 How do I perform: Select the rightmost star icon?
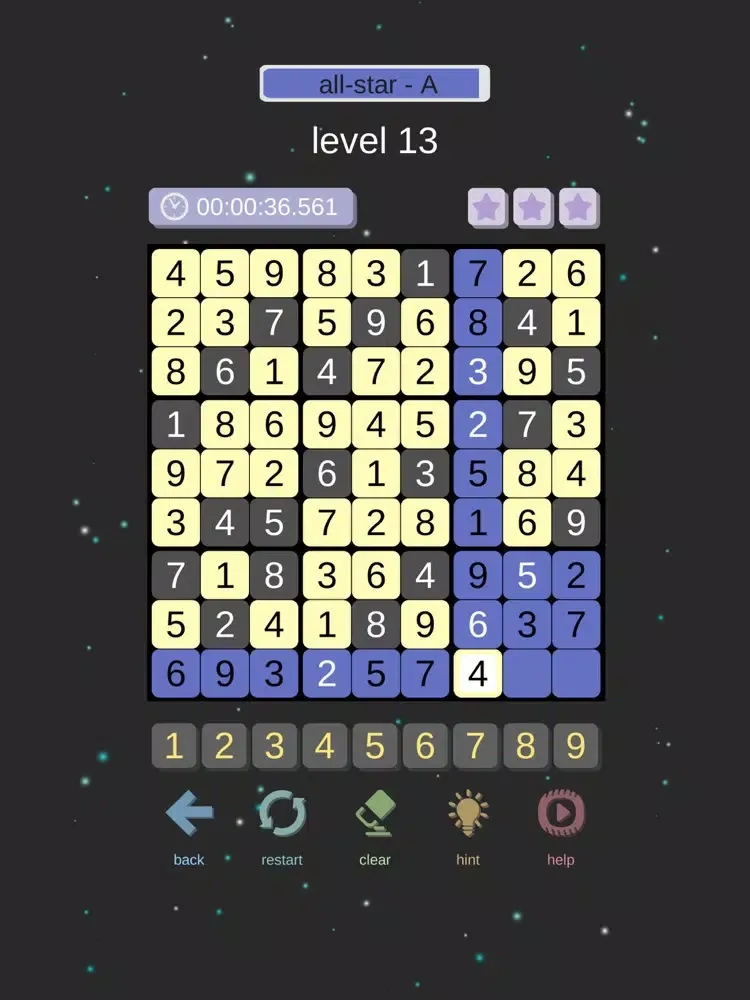579,207
